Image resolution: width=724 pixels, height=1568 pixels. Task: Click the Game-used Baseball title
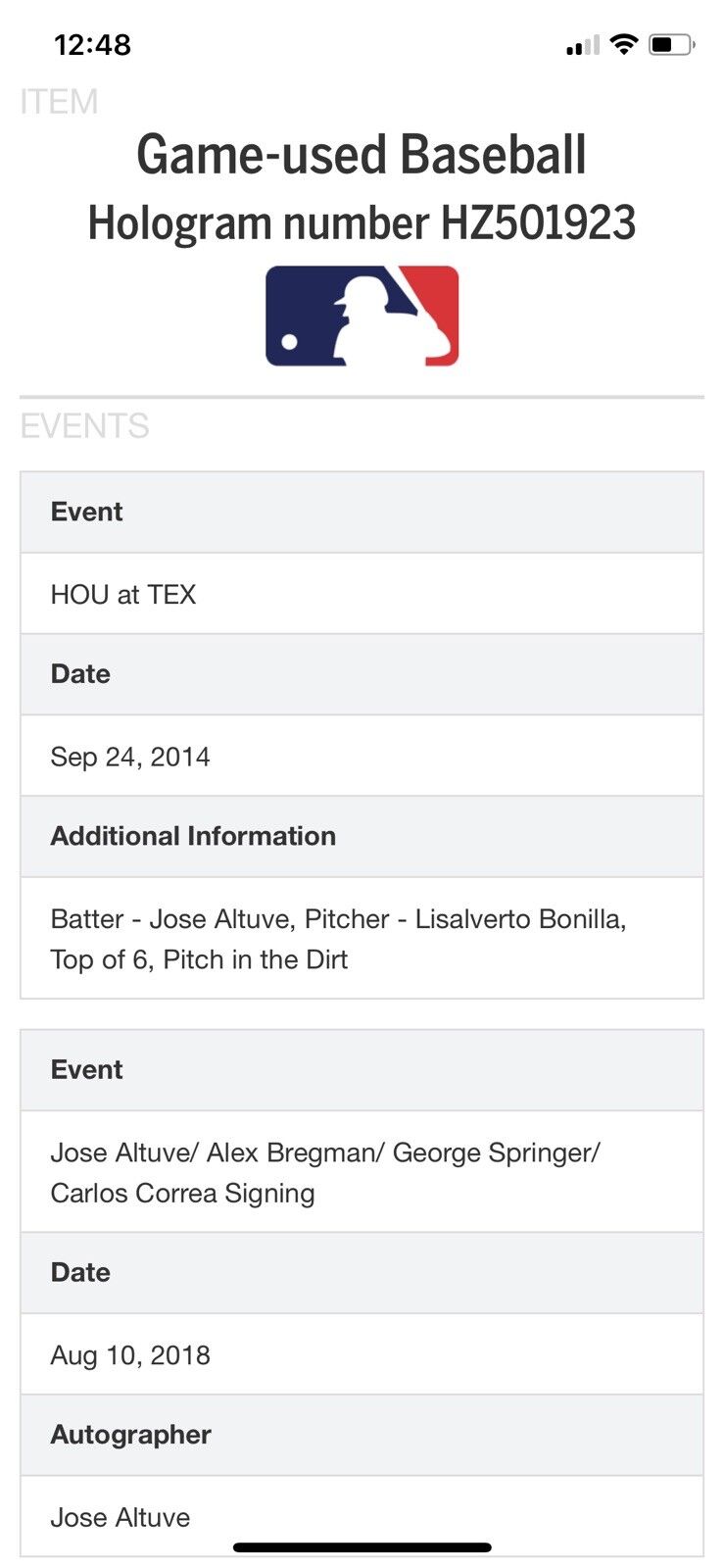click(362, 153)
